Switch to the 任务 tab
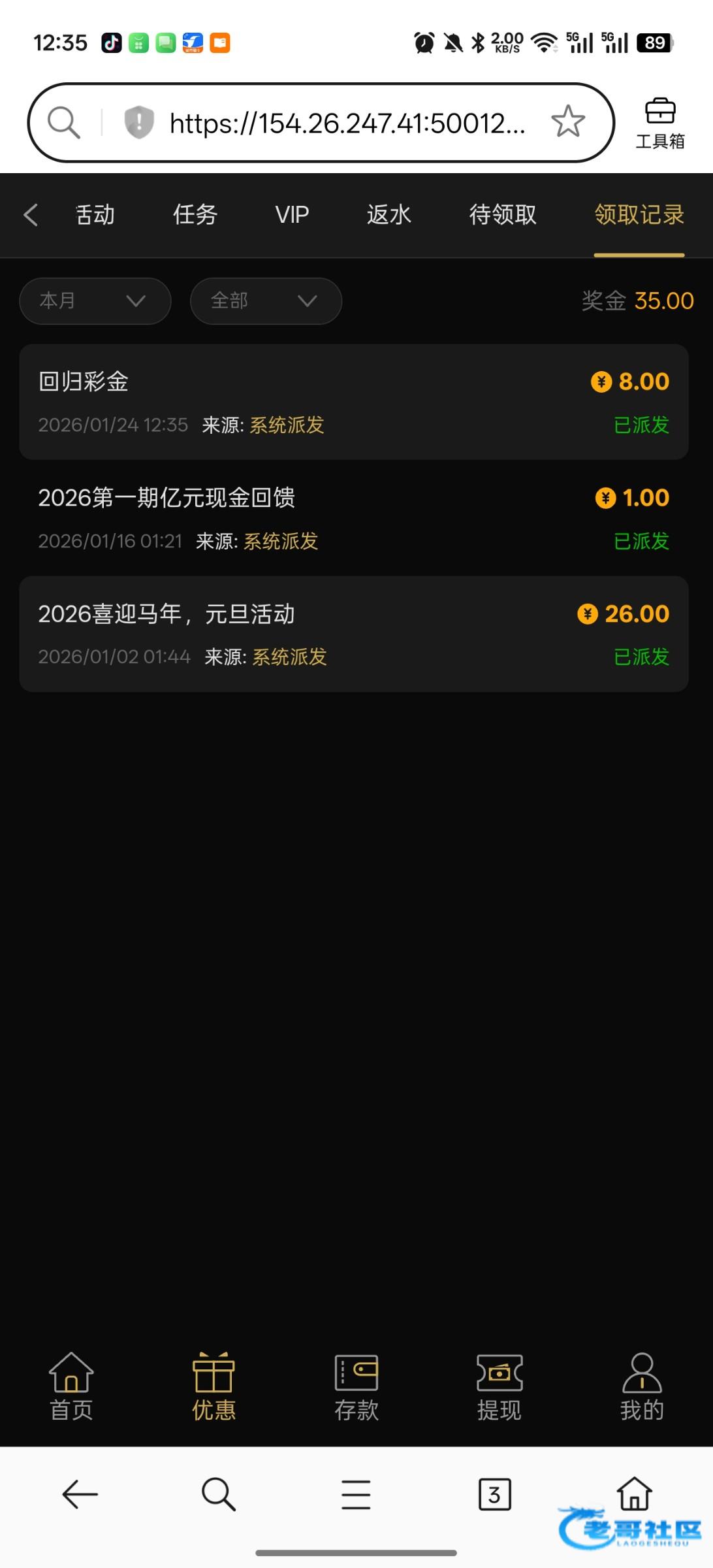Image resolution: width=713 pixels, height=1568 pixels. coord(195,215)
